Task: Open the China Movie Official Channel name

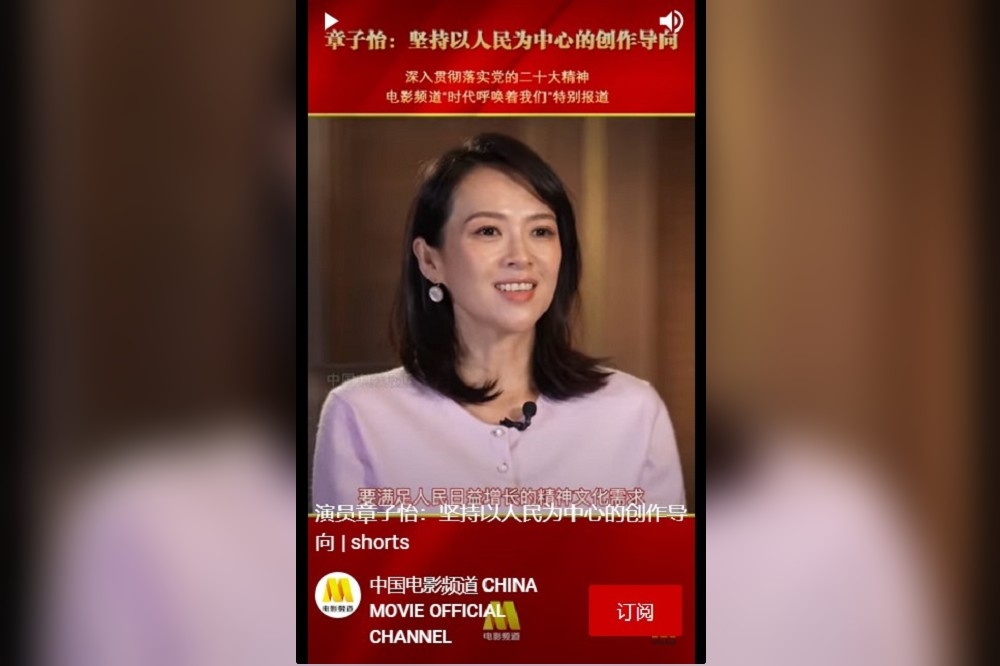Action: [452, 610]
